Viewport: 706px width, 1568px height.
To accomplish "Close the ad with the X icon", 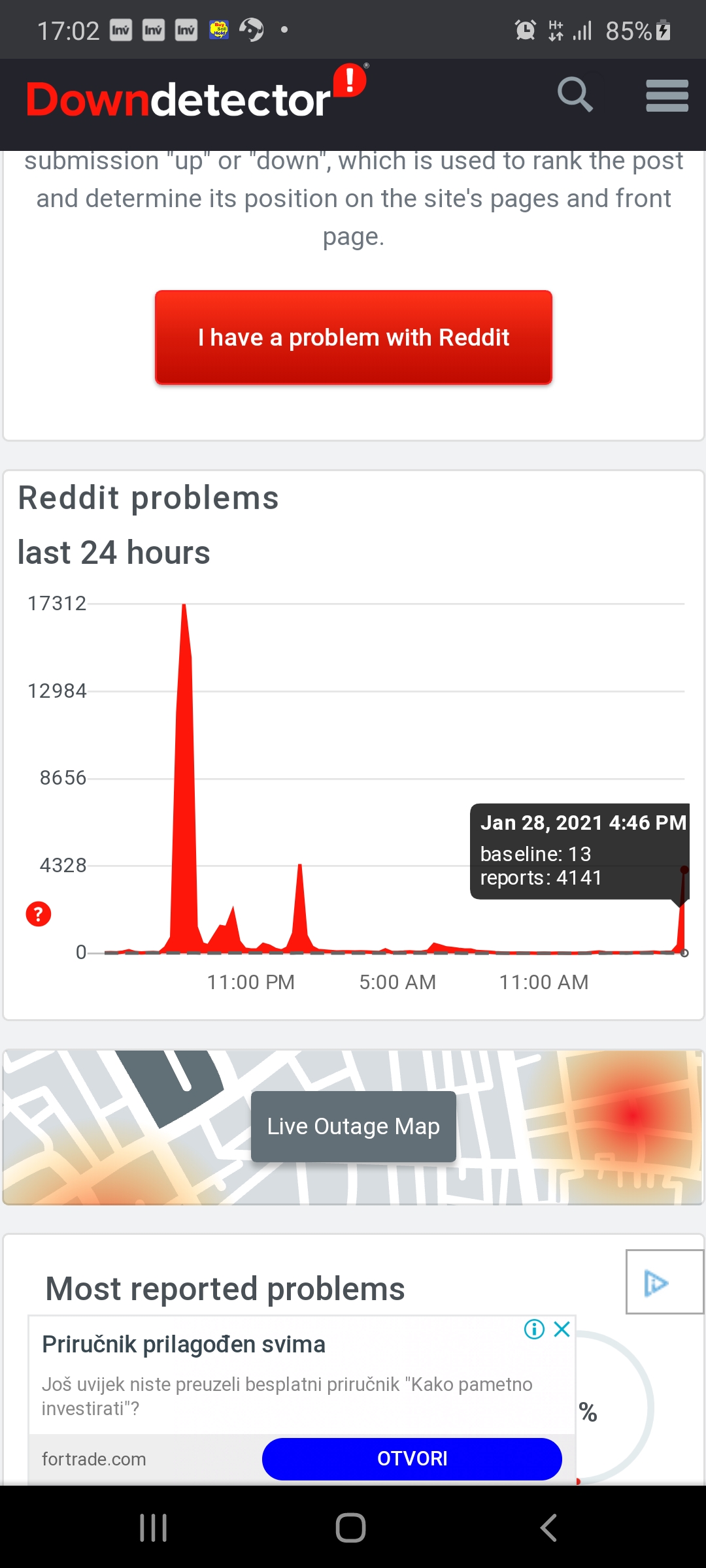I will coord(562,1329).
